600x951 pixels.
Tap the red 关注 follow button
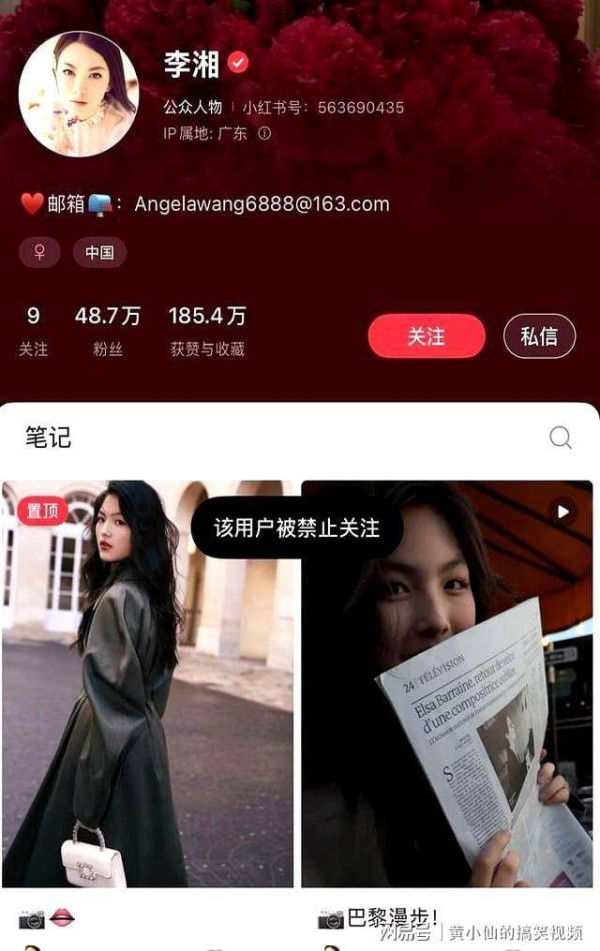point(426,337)
